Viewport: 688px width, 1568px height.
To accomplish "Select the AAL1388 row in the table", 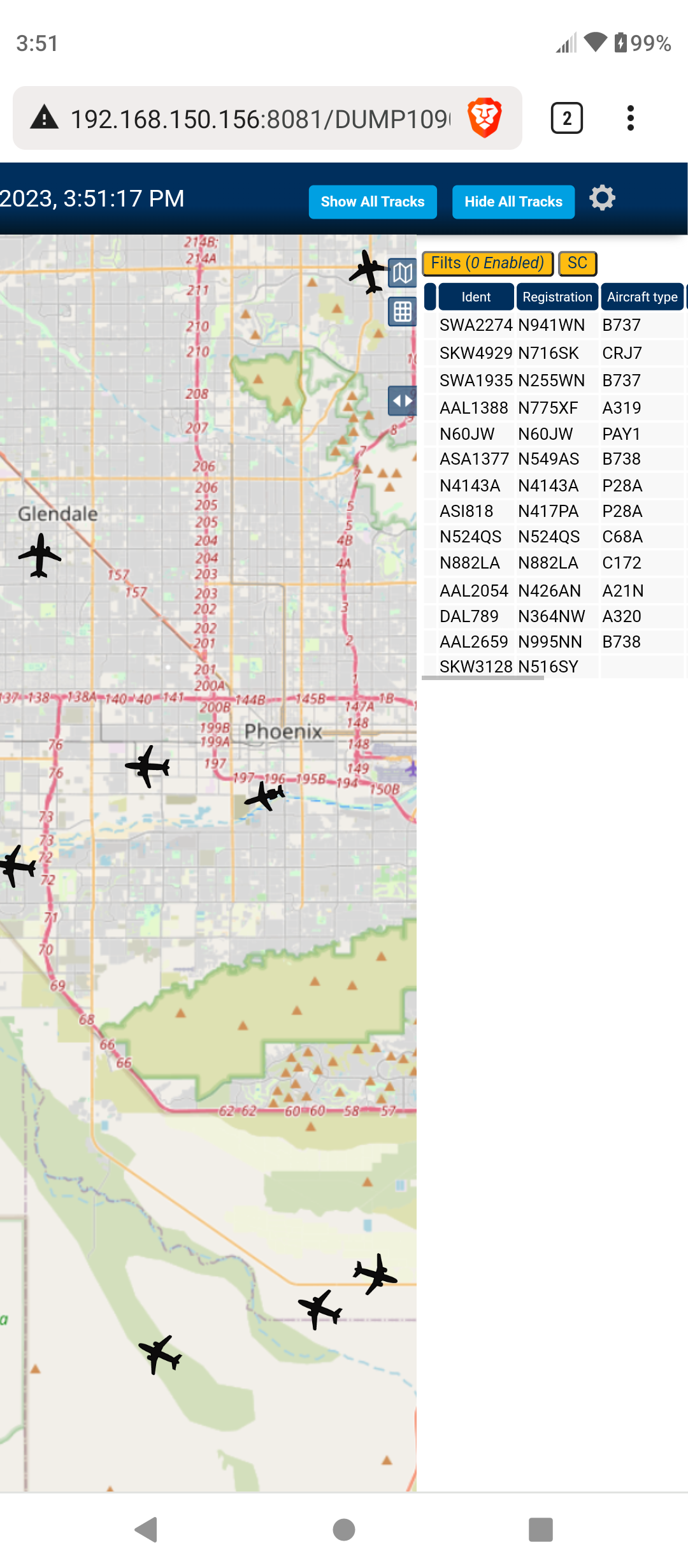I will point(554,408).
